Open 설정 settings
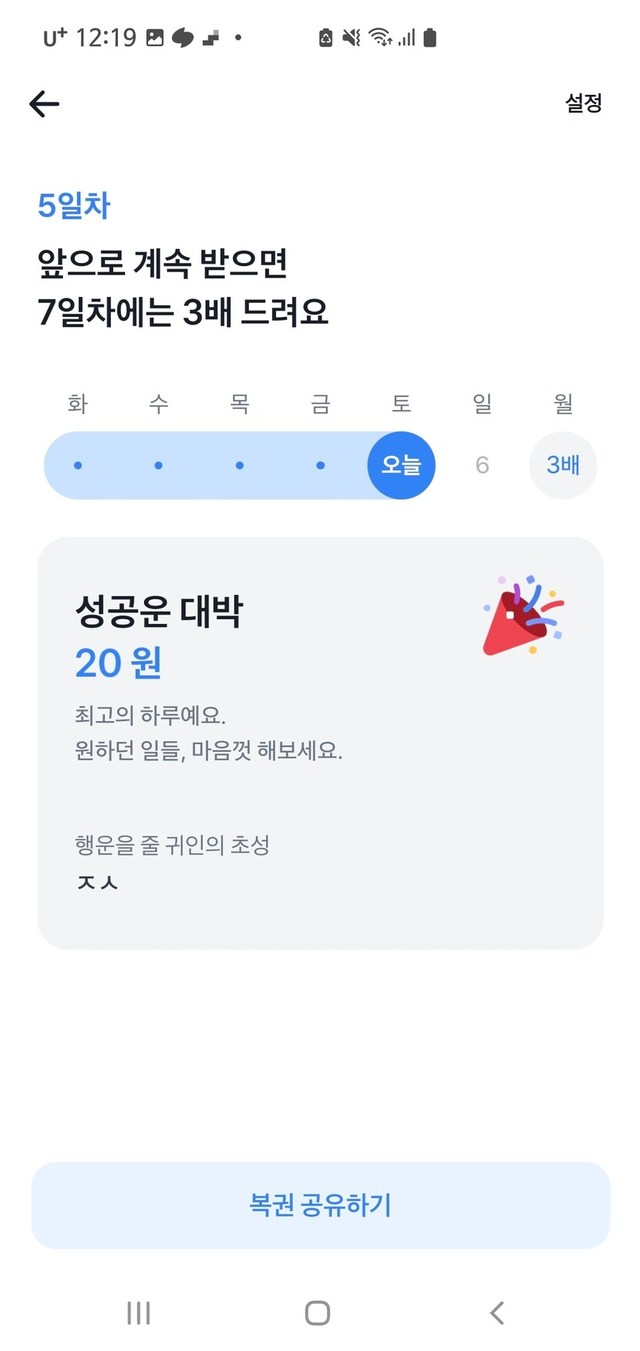 tap(583, 103)
